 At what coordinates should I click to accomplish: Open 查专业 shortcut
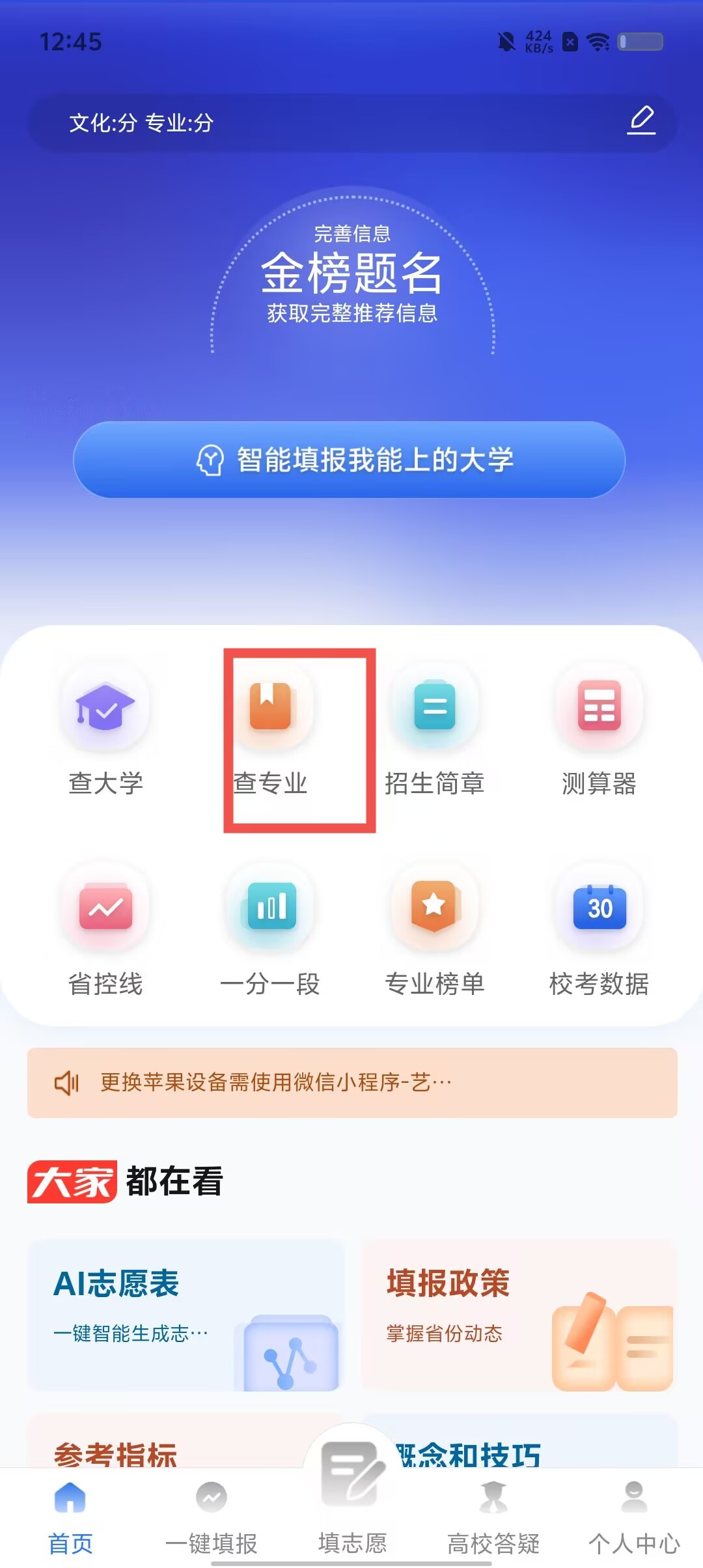(x=270, y=729)
